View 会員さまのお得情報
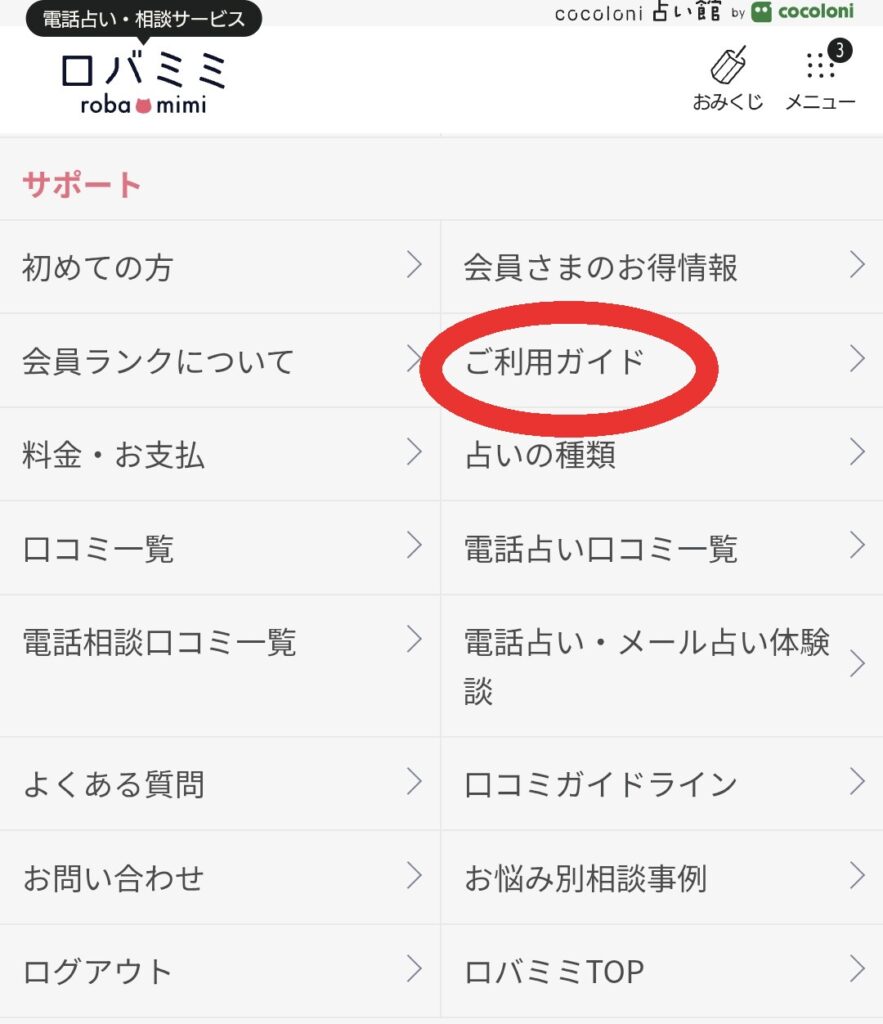This screenshot has width=883, height=1024. point(661,267)
